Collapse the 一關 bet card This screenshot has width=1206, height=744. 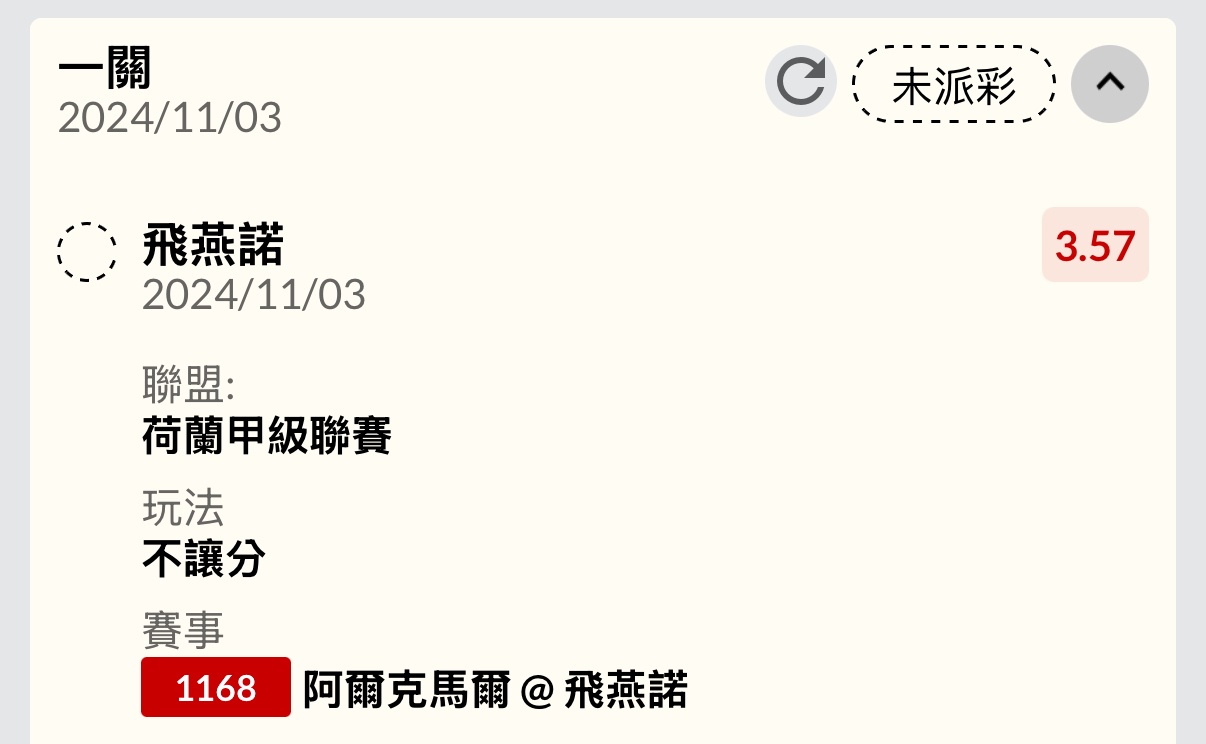coord(1109,83)
